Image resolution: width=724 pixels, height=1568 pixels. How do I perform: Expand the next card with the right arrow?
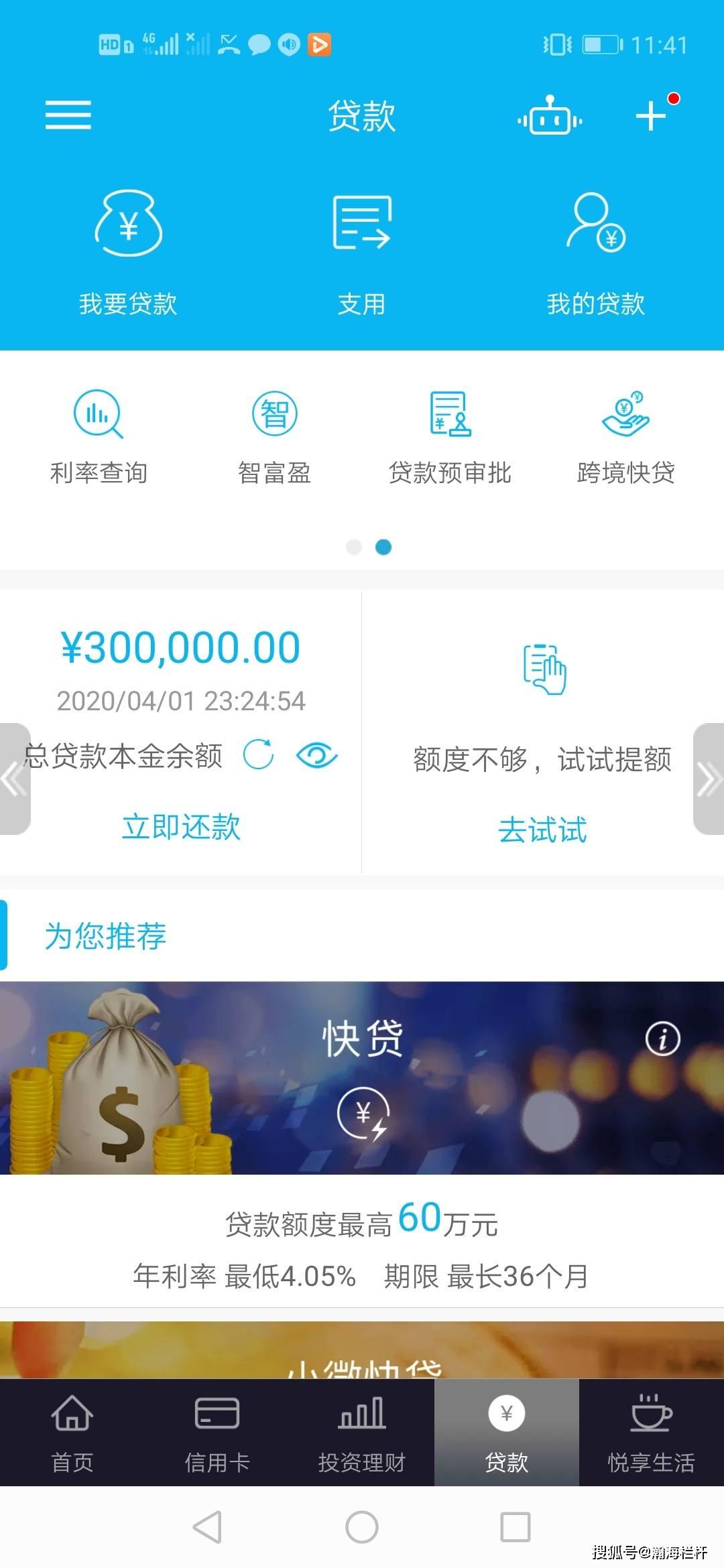(709, 779)
